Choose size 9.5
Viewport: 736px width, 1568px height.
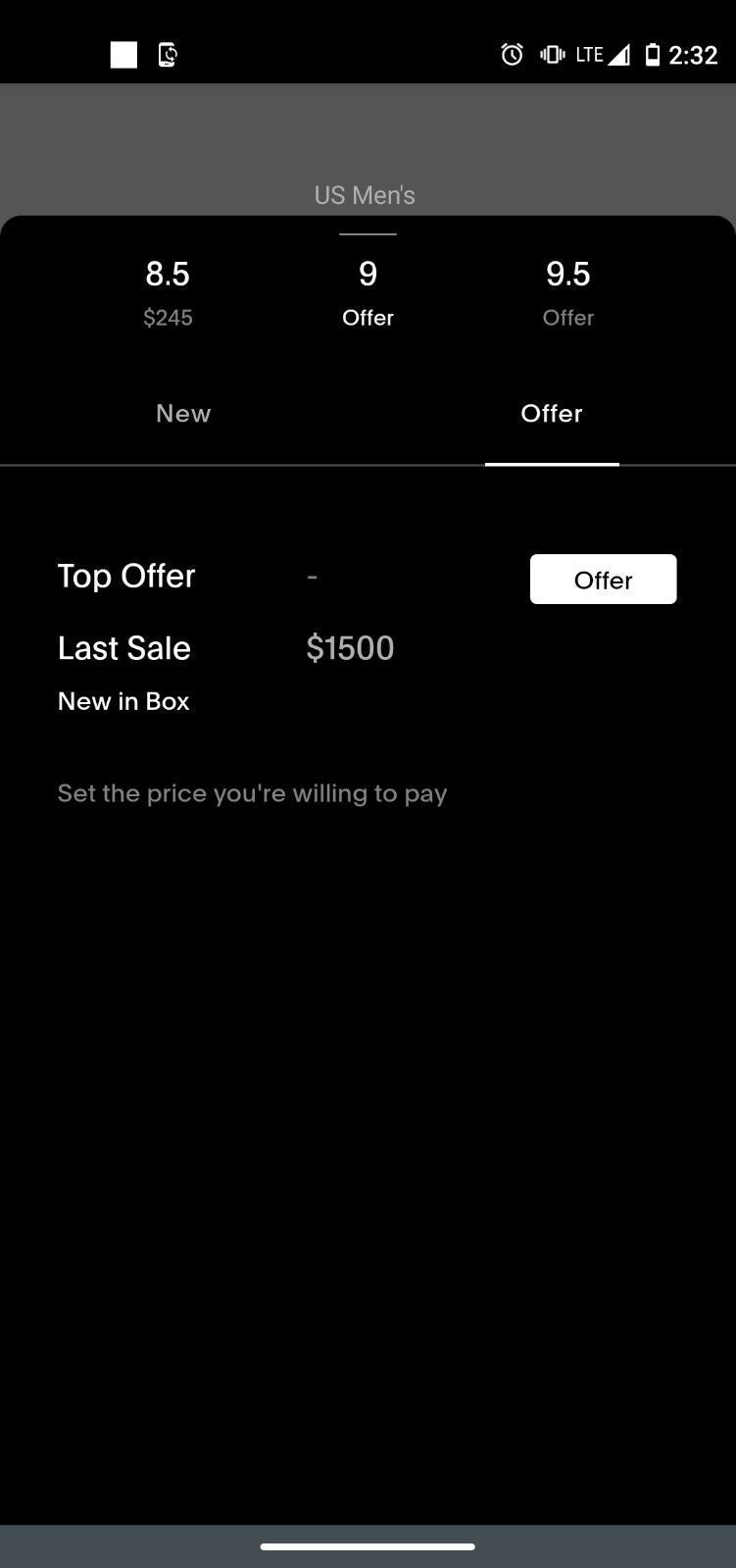point(567,291)
